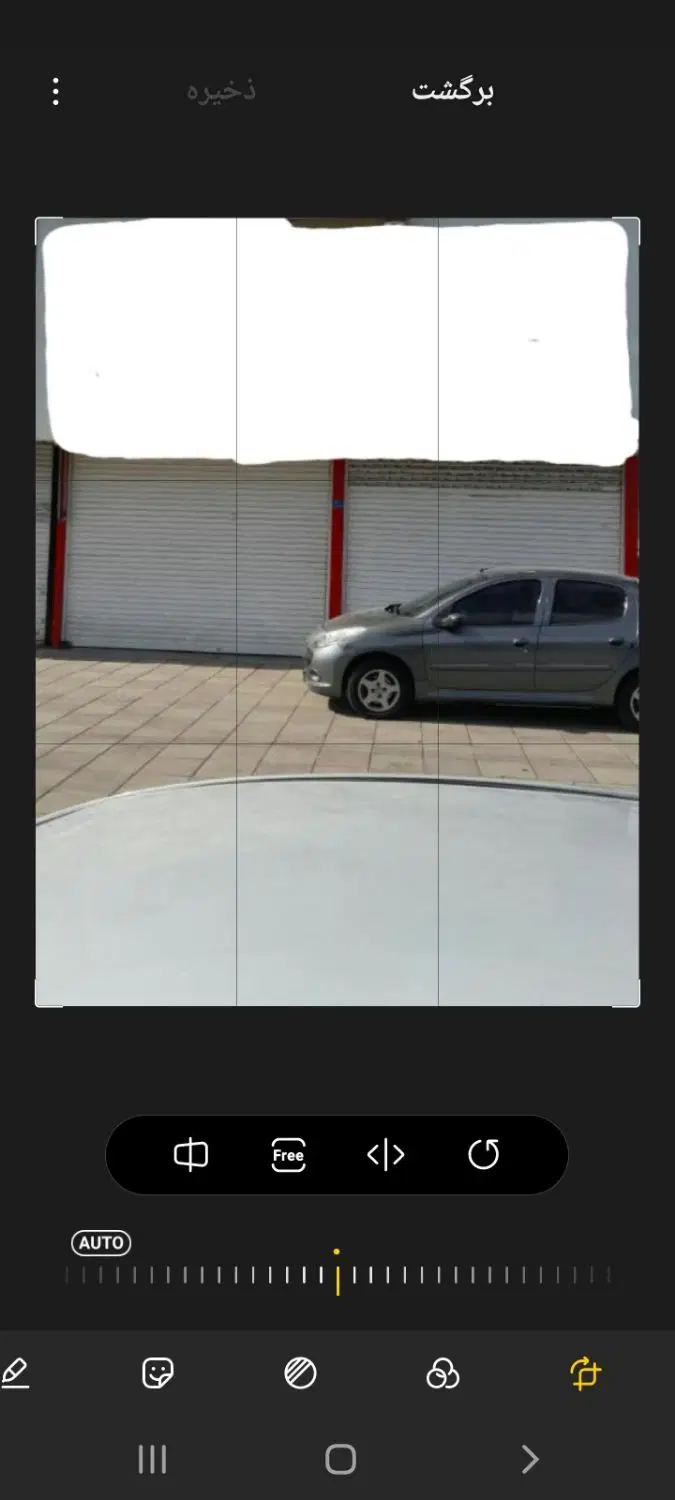Open recent apps from navigation bar

pyautogui.click(x=152, y=1460)
